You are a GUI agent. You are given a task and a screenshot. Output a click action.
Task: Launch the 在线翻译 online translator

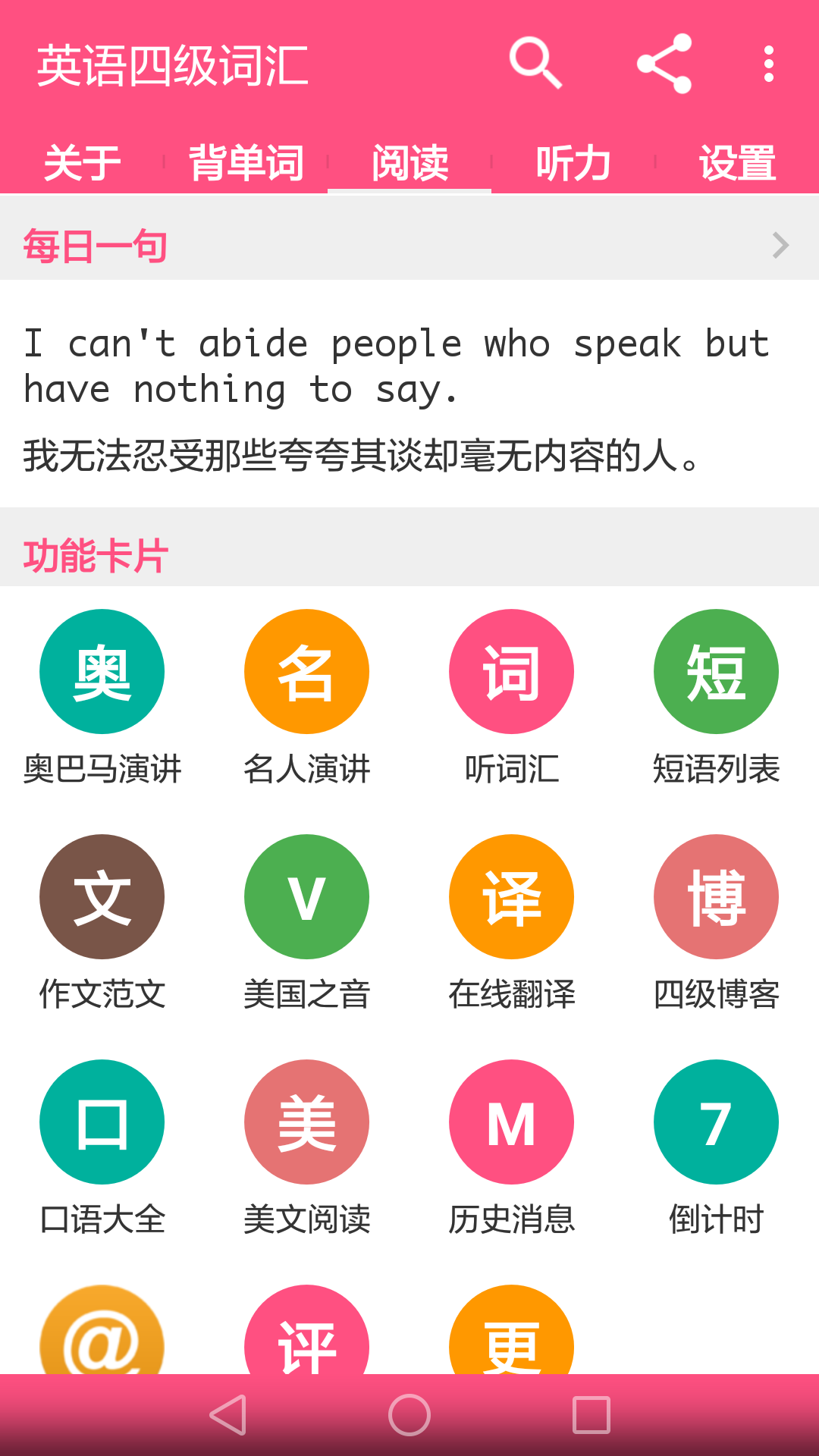(x=511, y=896)
